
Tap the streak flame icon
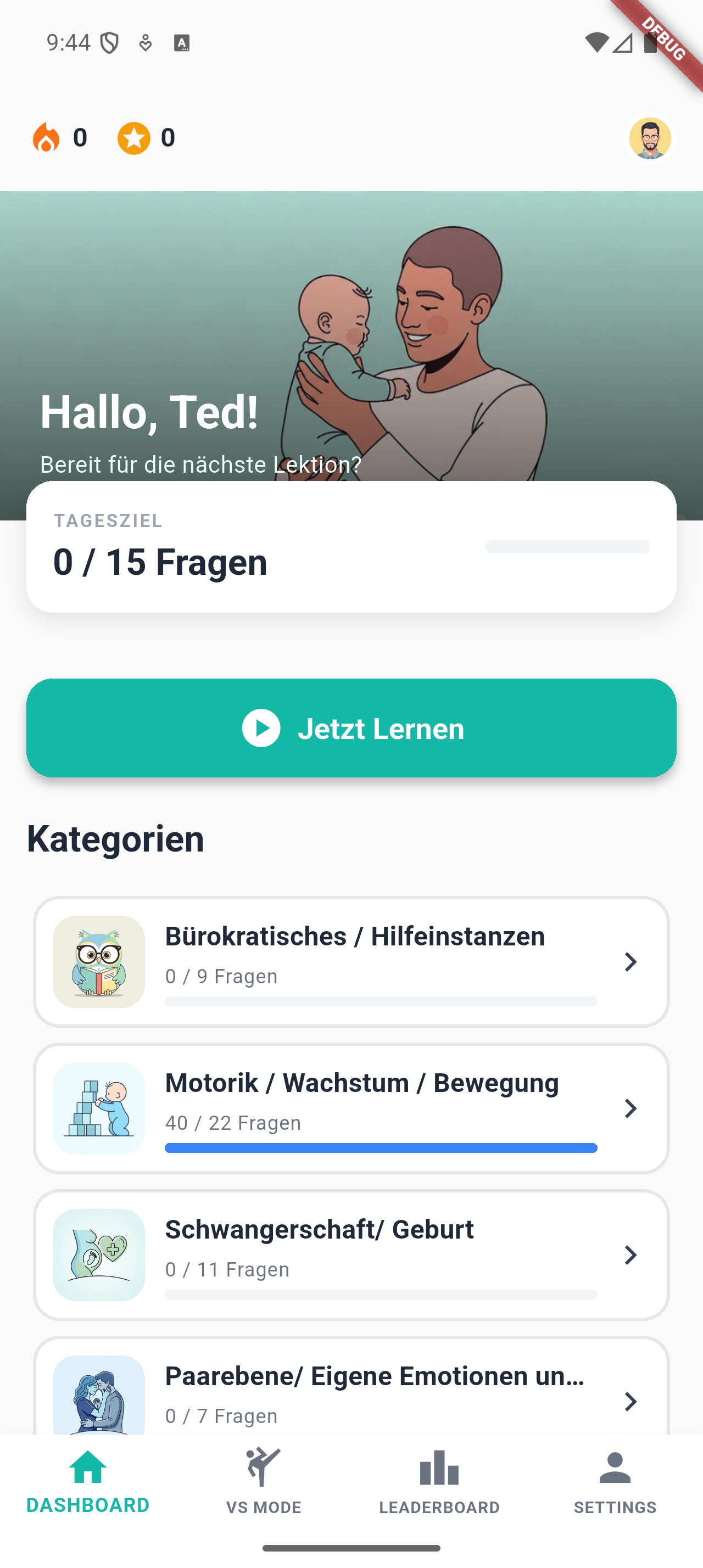coord(44,137)
